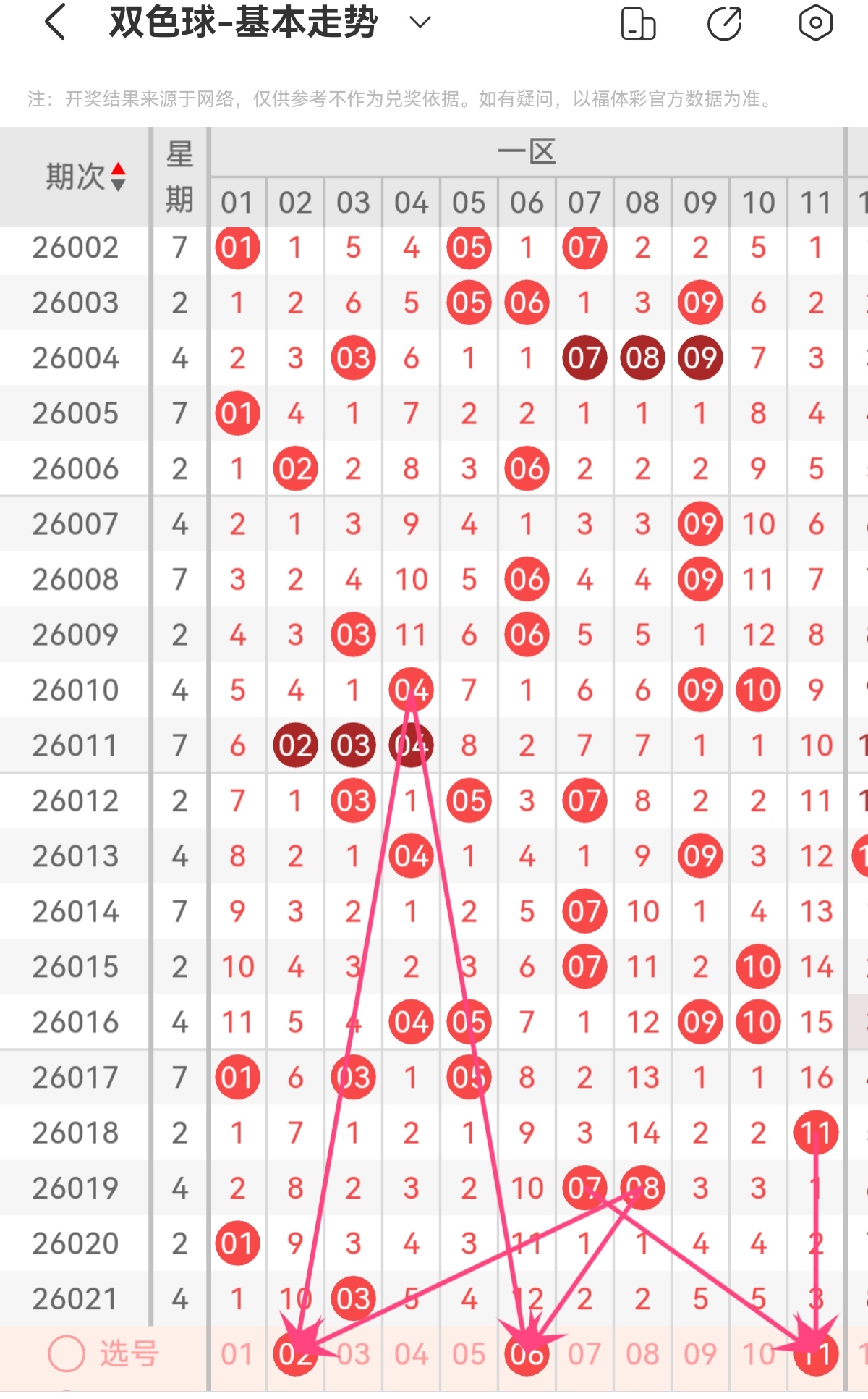
Task: Open chart settings hexagon icon
Action: (x=815, y=23)
